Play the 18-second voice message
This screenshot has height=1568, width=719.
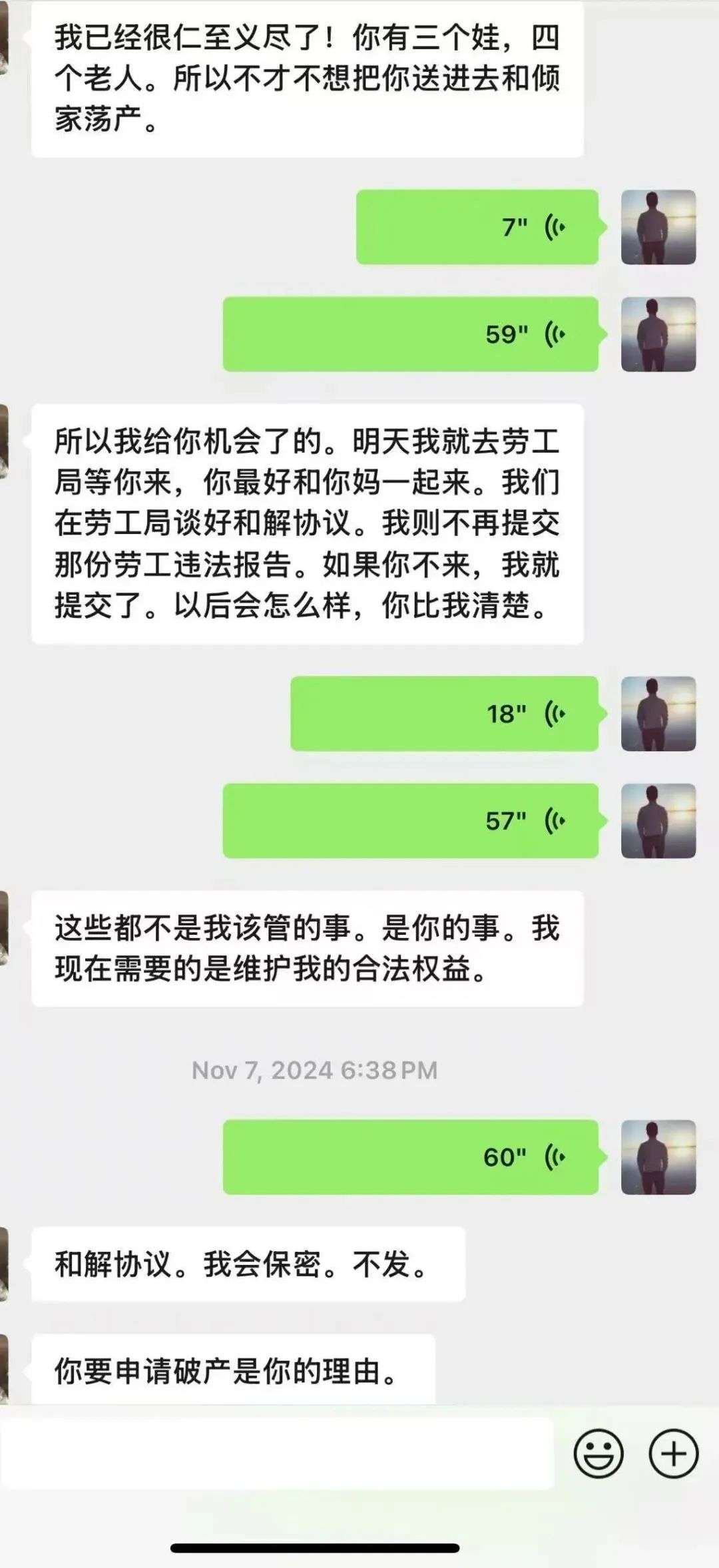coord(444,714)
